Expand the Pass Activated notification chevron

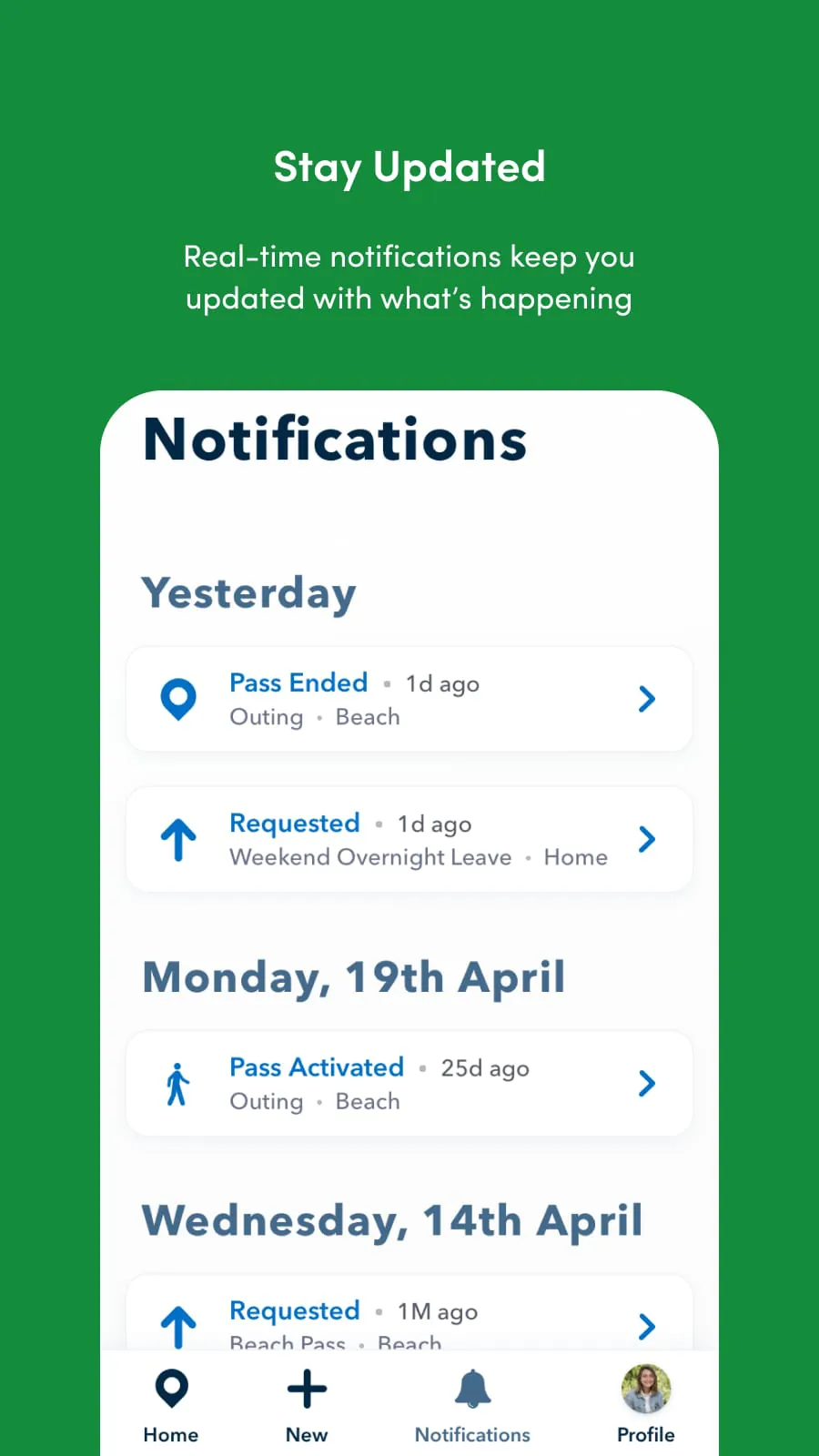click(647, 1084)
